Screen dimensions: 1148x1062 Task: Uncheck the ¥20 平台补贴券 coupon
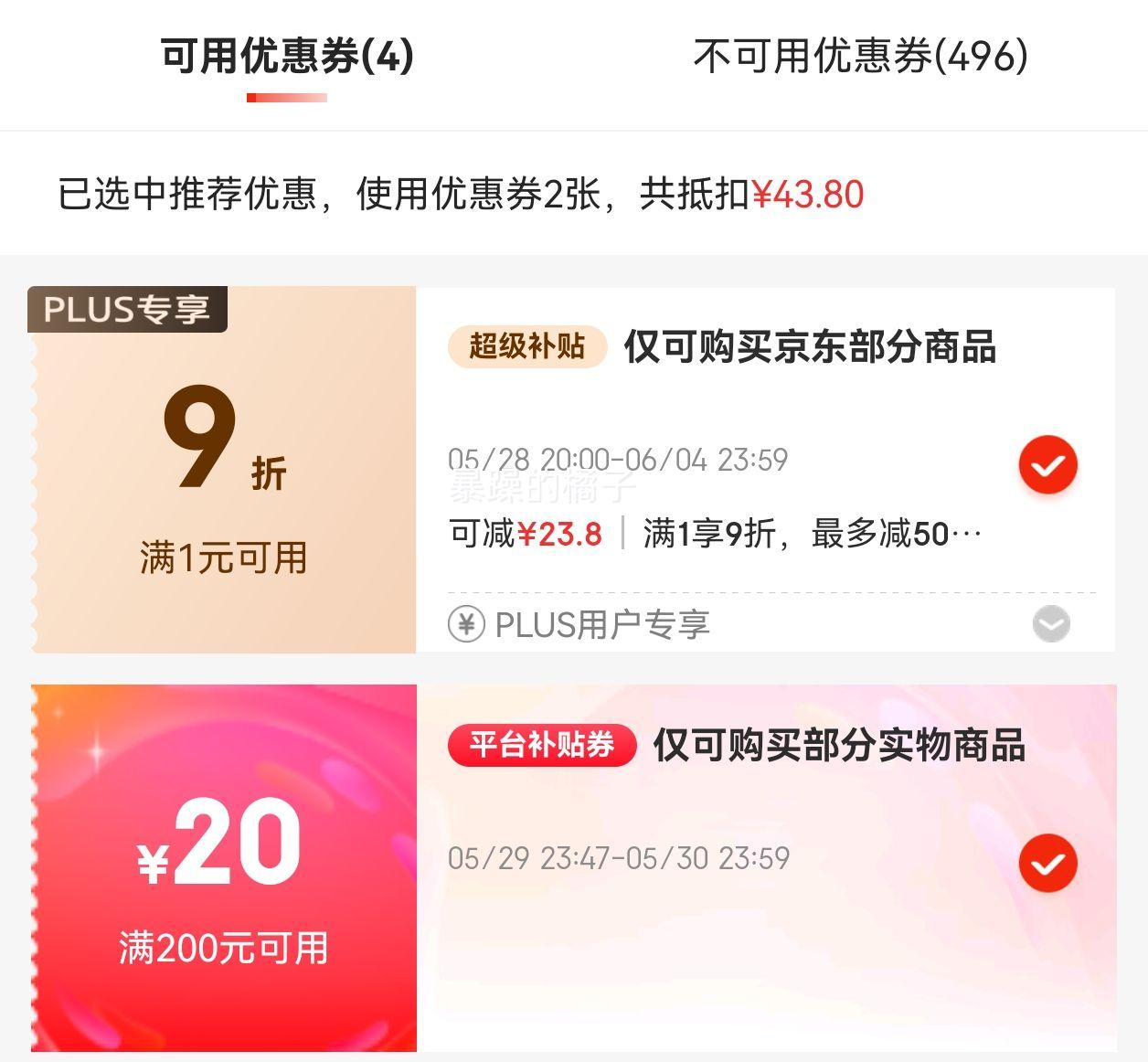tap(1047, 863)
